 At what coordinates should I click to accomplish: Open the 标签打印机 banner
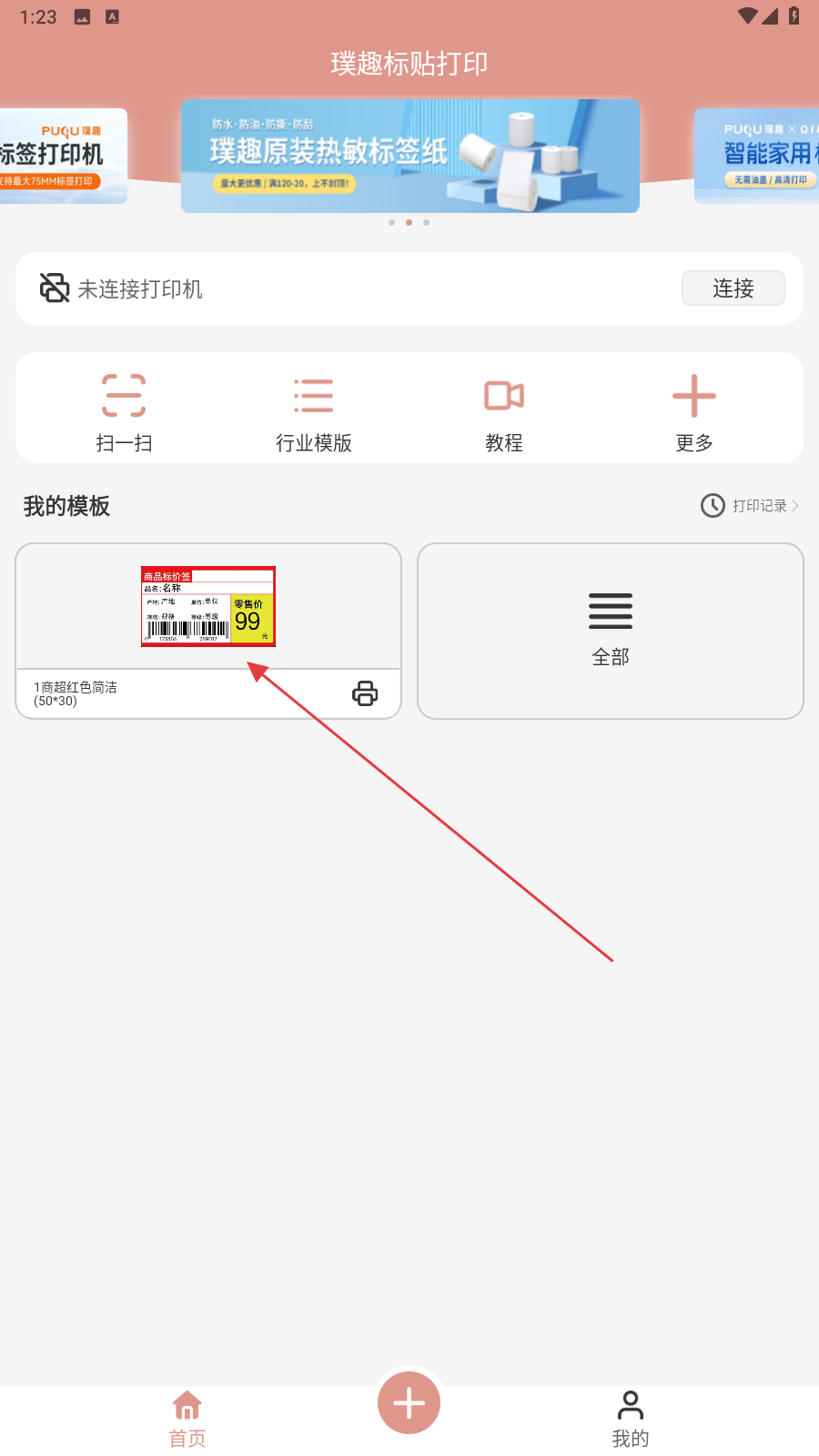coord(62,156)
